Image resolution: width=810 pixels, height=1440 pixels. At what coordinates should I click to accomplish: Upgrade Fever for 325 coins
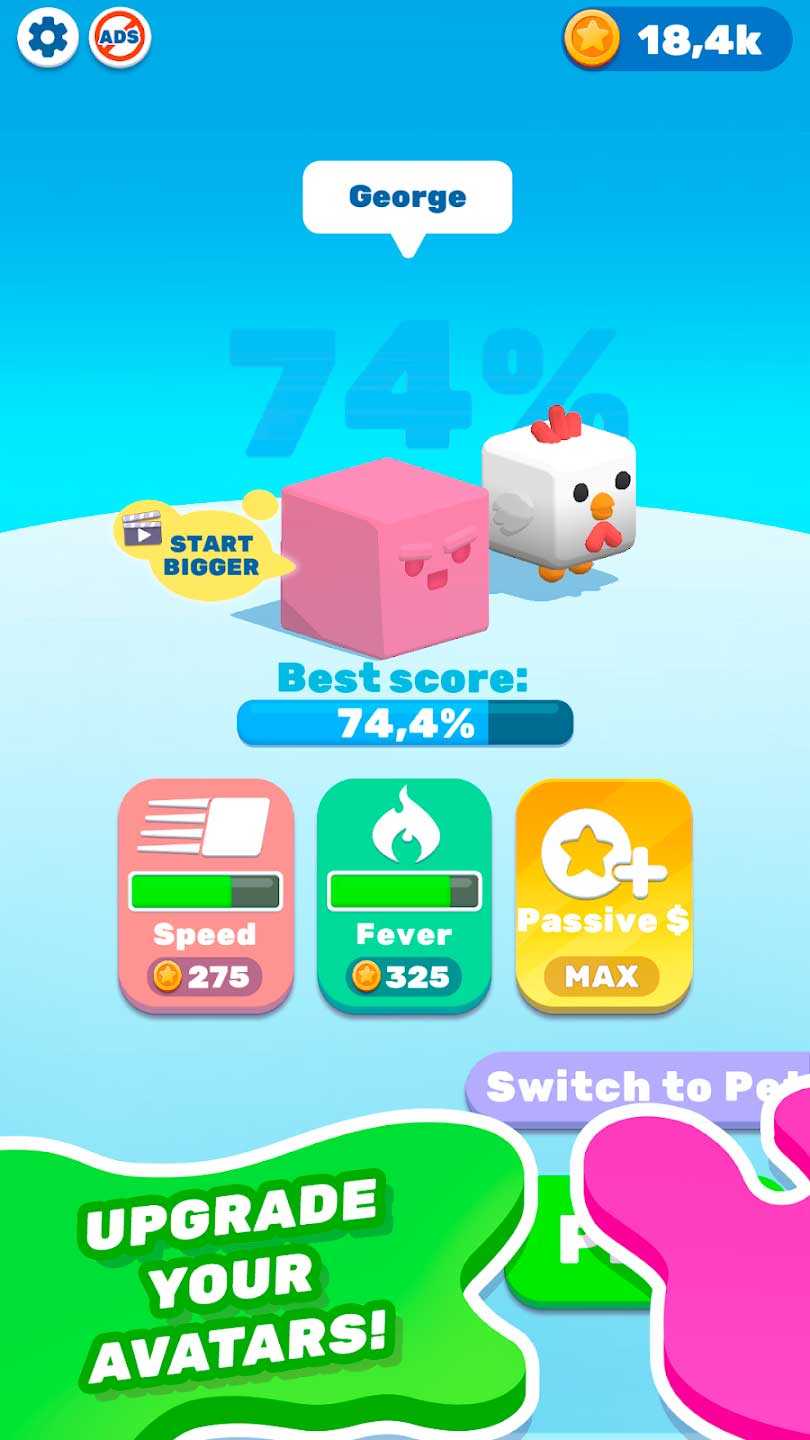pos(404,895)
